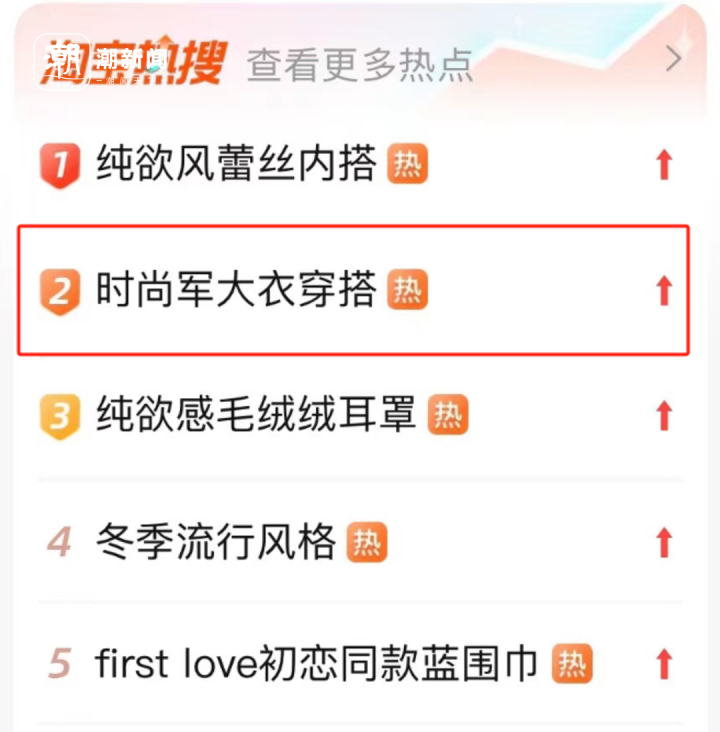The width and height of the screenshot is (720, 732).
Task: Tap hot search 纯欲感毛绒绒耳罩
Action: (x=256, y=416)
